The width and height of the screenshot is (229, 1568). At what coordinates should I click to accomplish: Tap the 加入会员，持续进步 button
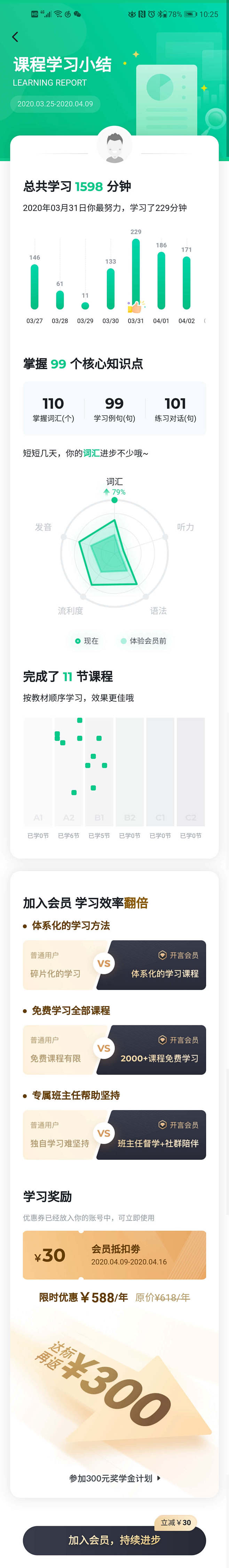(114, 1540)
